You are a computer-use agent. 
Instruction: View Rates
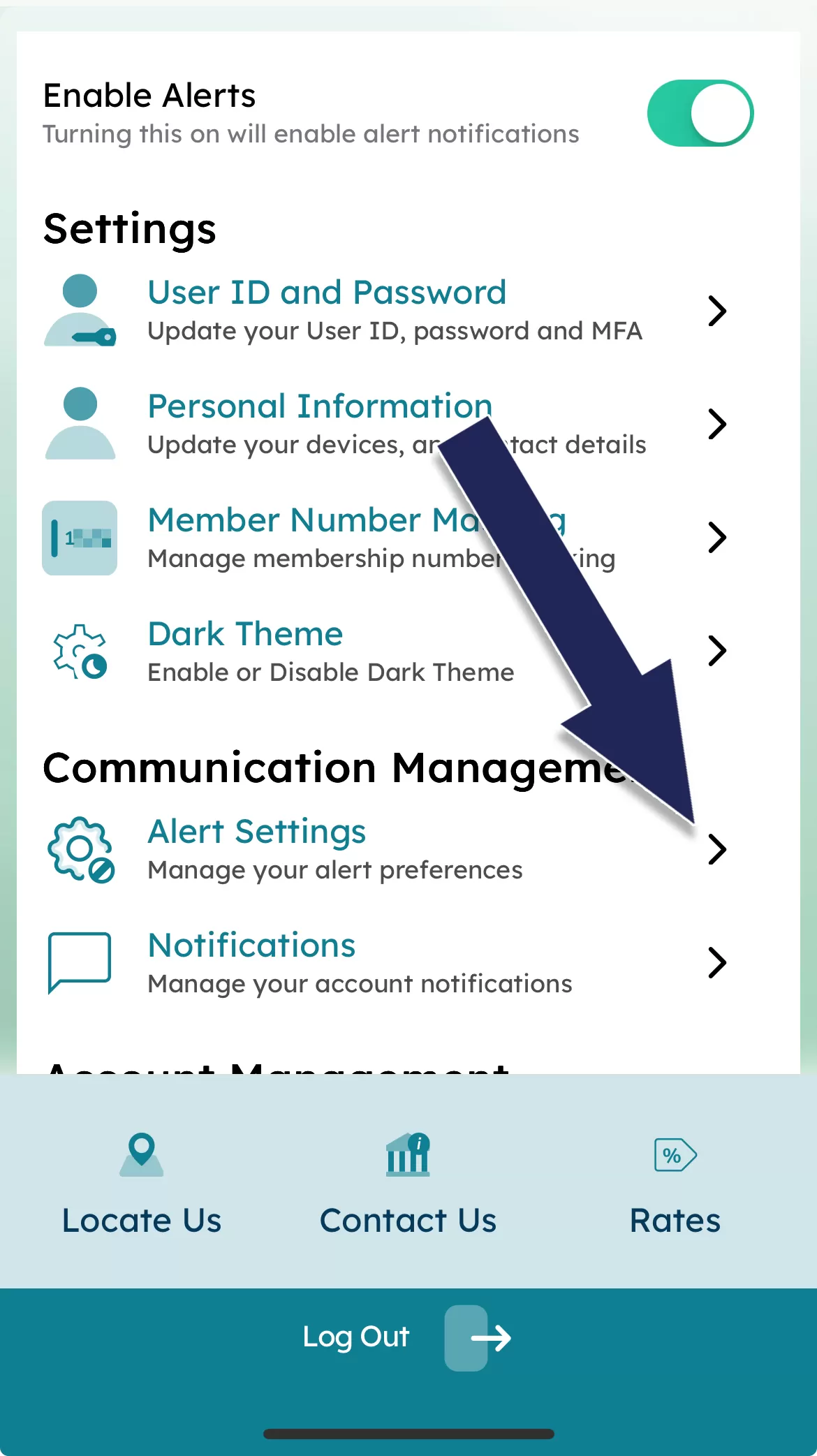point(675,1184)
